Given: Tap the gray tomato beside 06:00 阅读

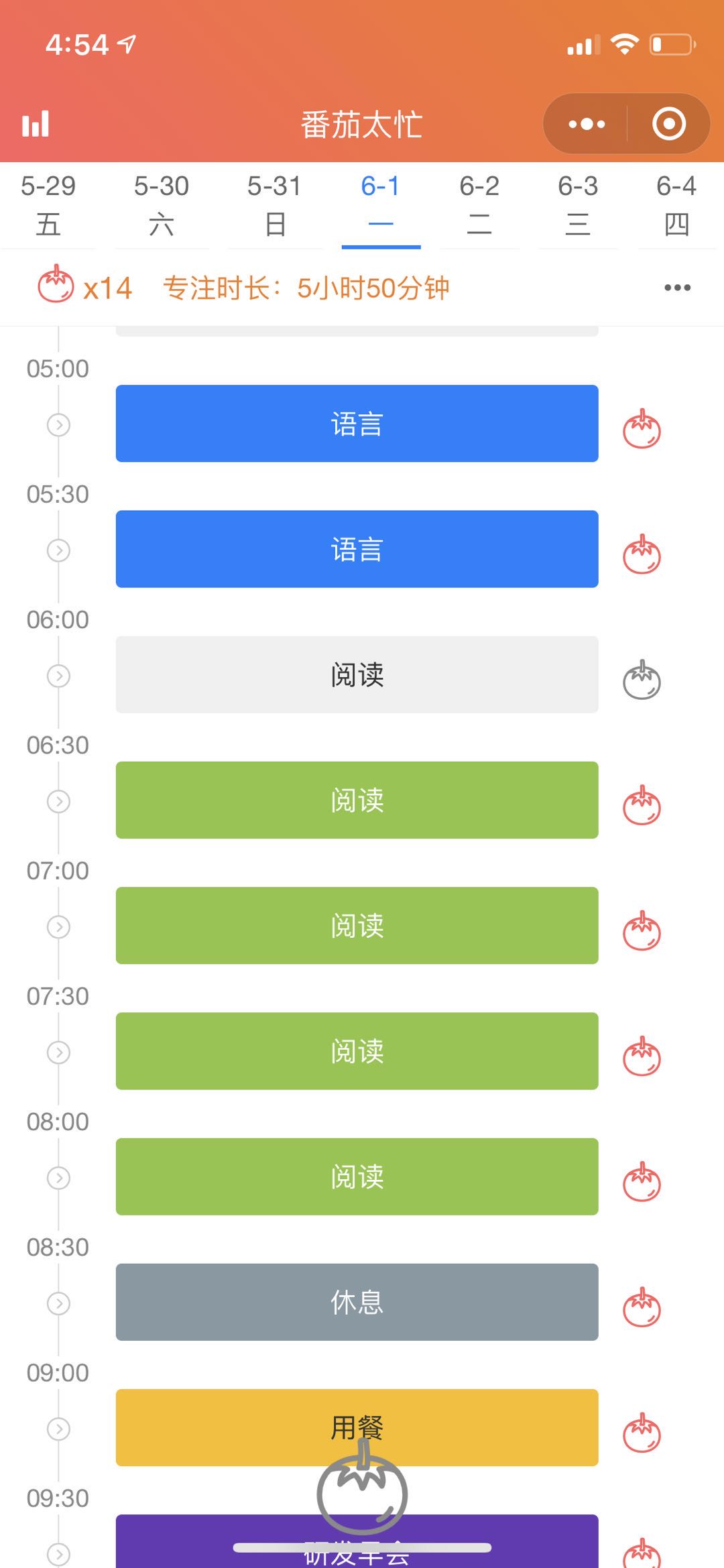Looking at the screenshot, I should point(642,680).
